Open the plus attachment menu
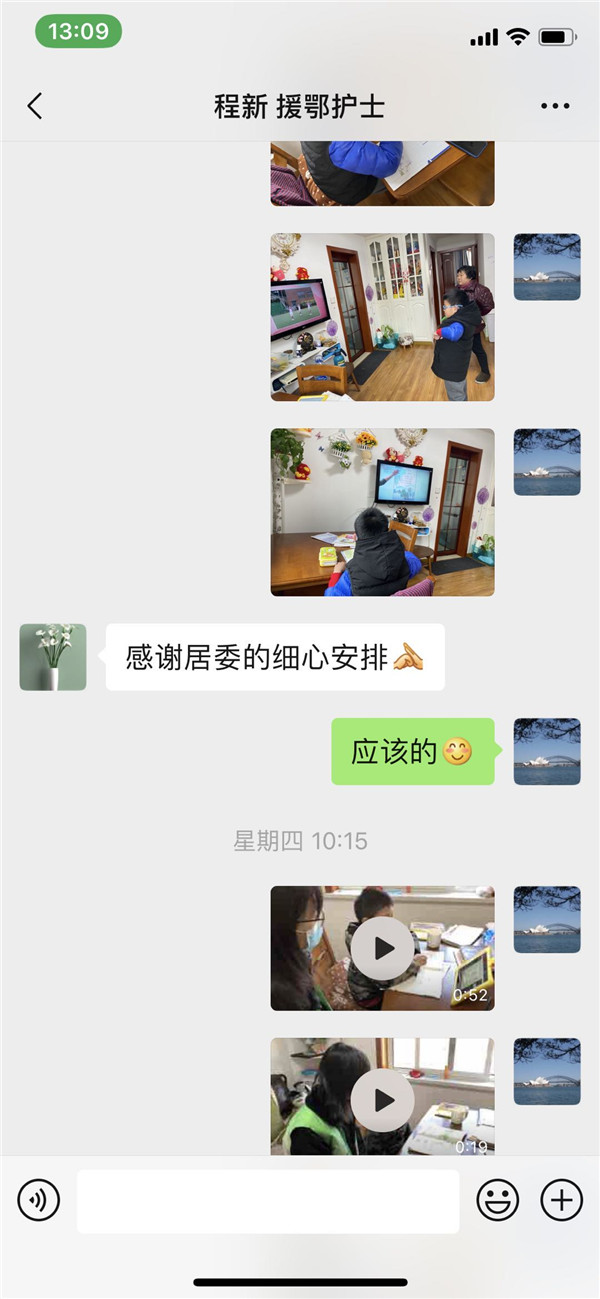 [561, 1200]
